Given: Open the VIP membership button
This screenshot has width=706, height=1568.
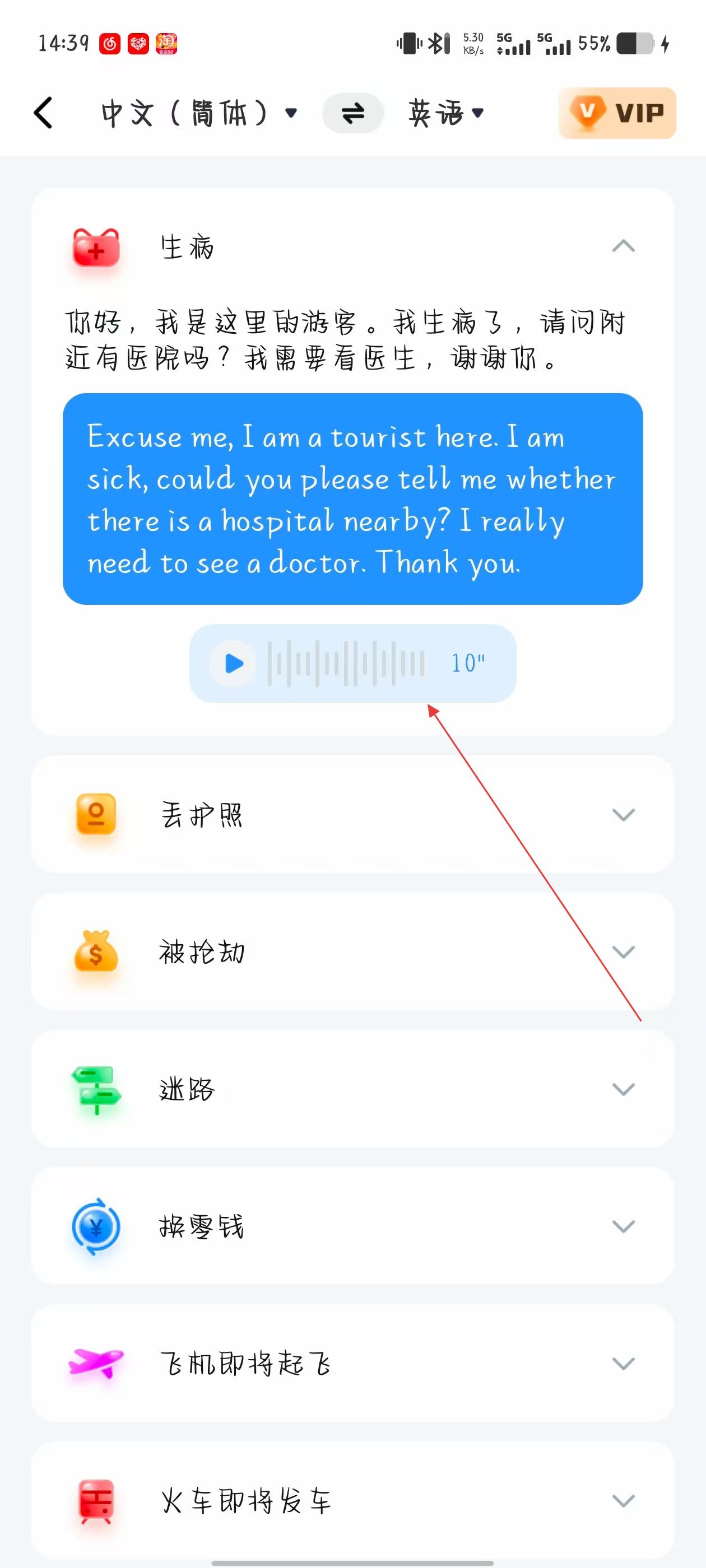Looking at the screenshot, I should (x=616, y=113).
